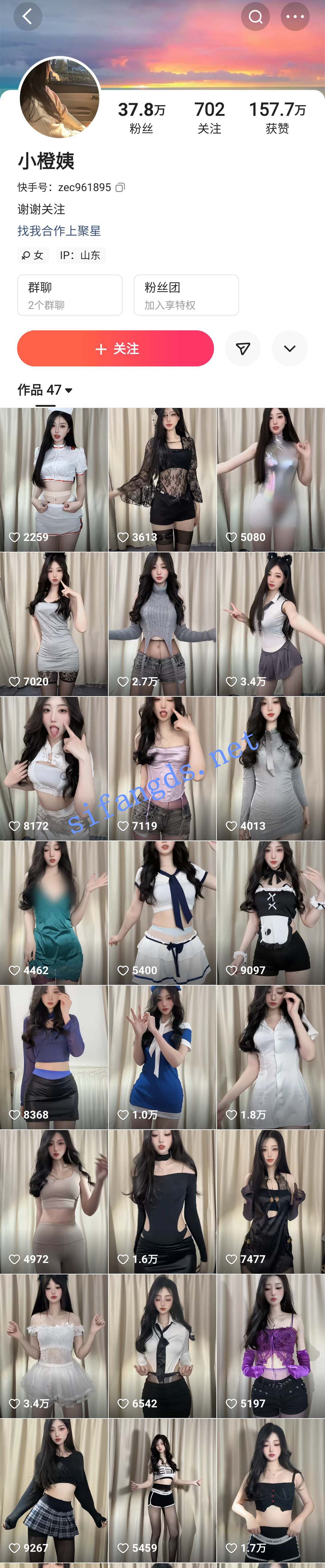325x1568 pixels.
Task: View the 702 关注 following list
Action: (x=209, y=117)
